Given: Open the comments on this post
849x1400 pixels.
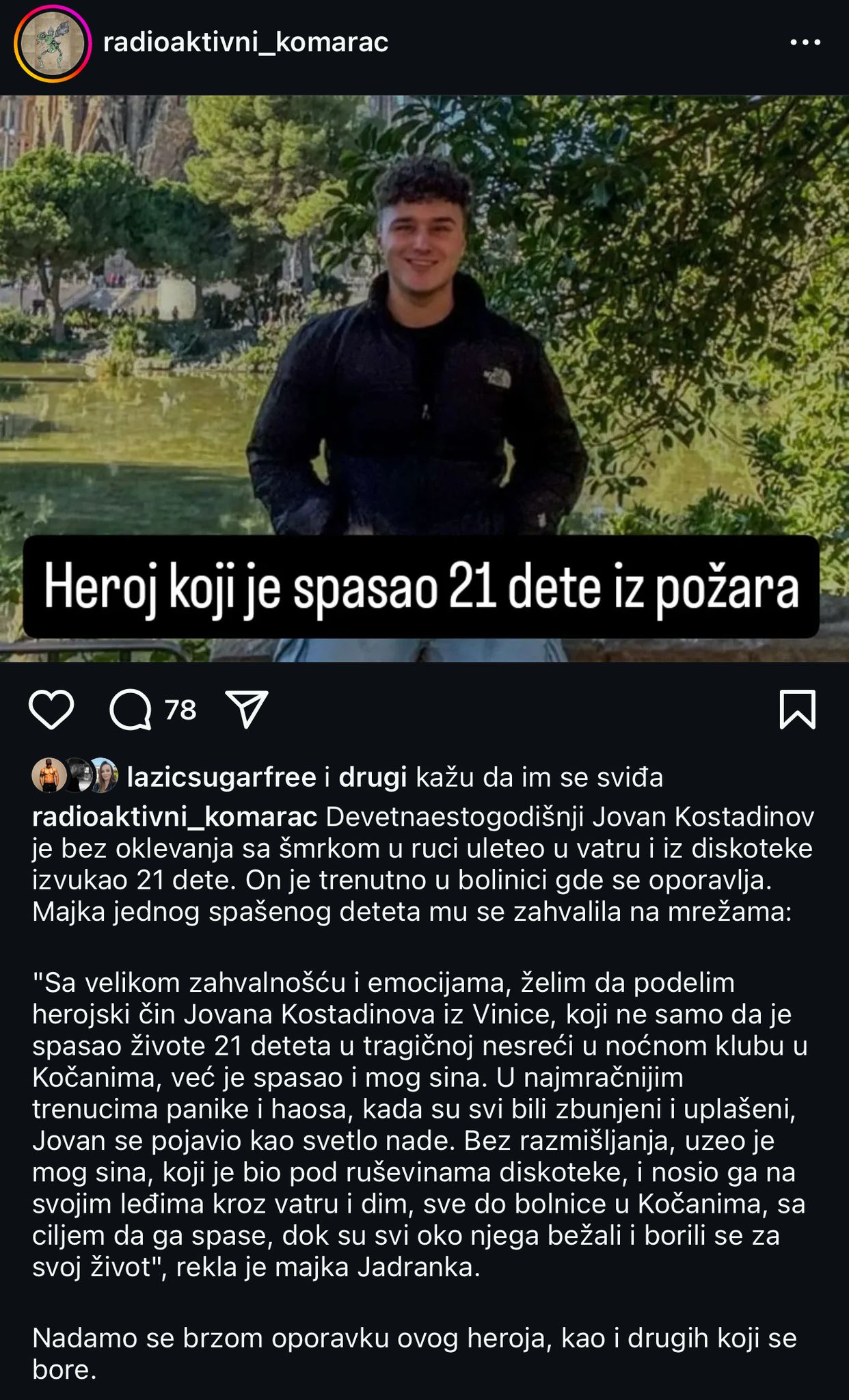Looking at the screenshot, I should [131, 710].
